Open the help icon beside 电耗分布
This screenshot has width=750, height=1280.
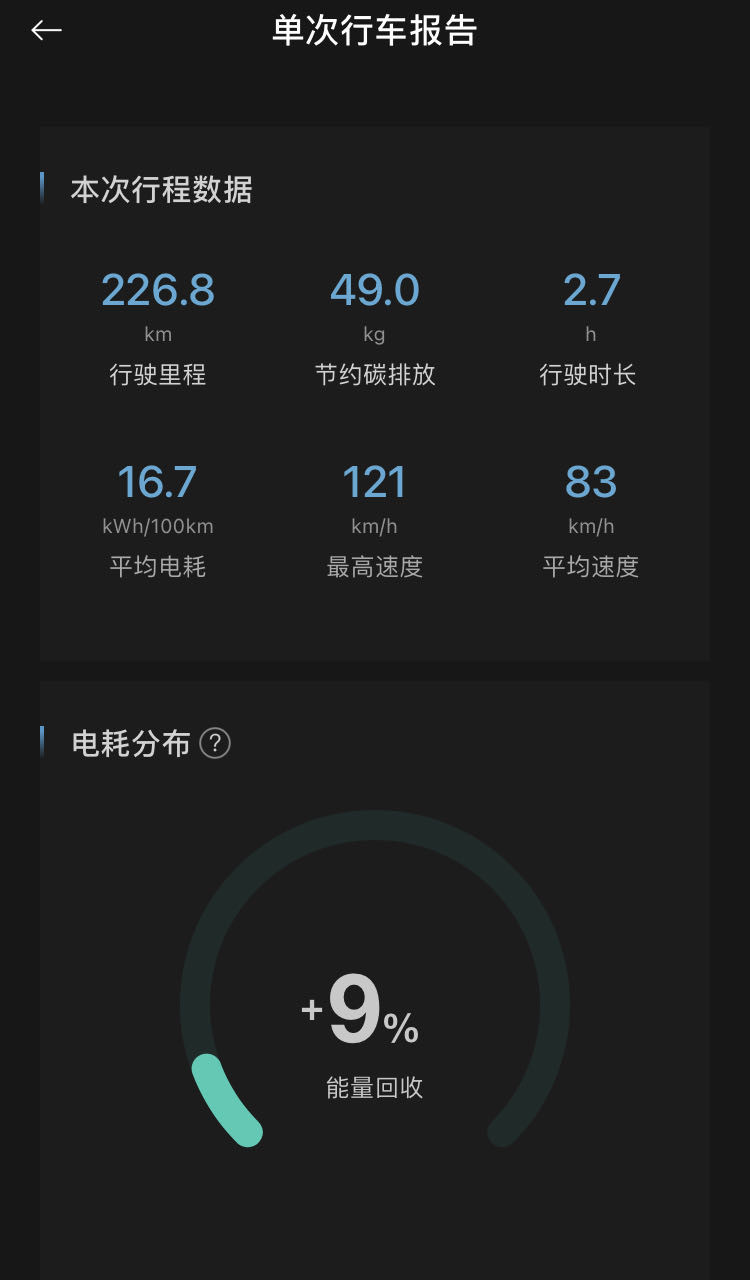[x=215, y=743]
